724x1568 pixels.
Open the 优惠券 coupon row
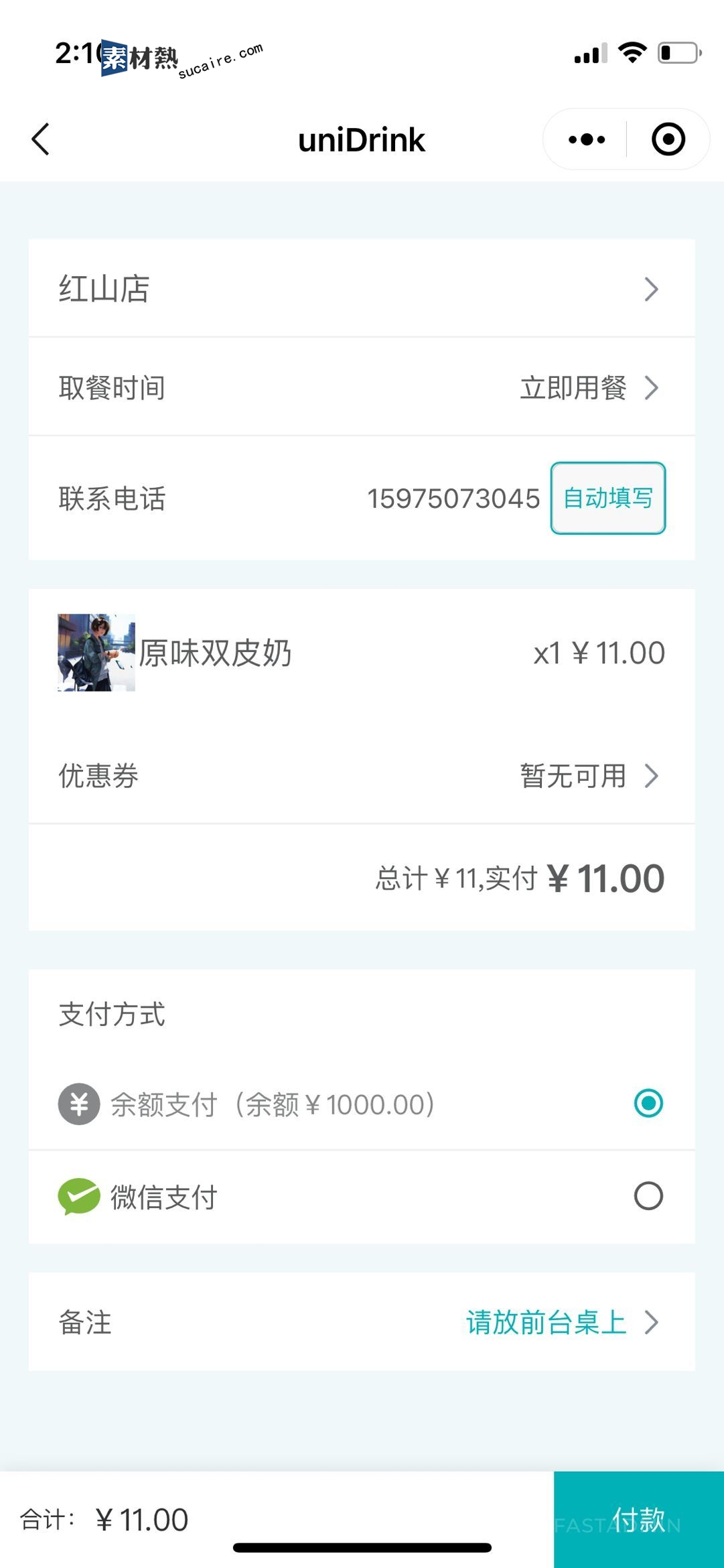(362, 775)
